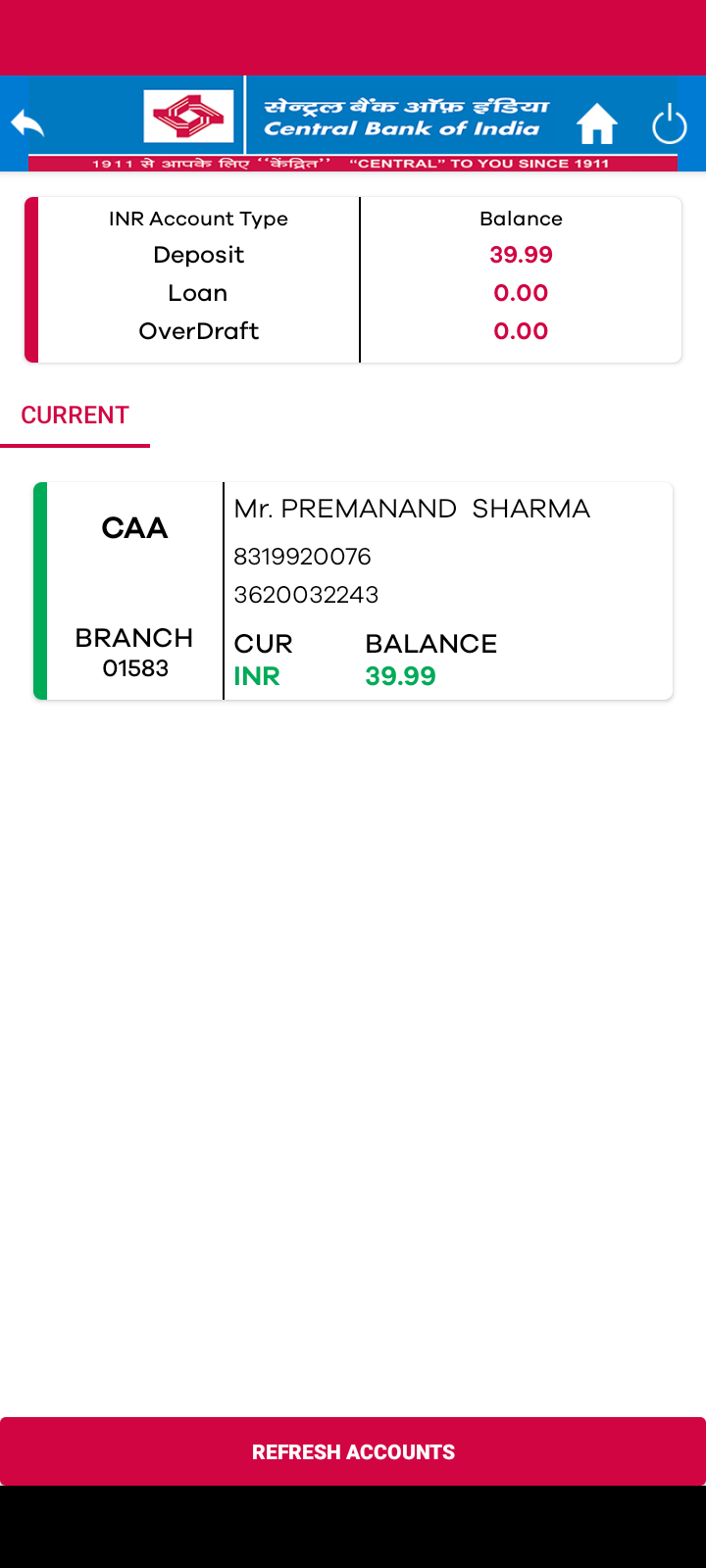Viewport: 706px width, 1568px height.
Task: Log out with the power icon
Action: tap(670, 124)
